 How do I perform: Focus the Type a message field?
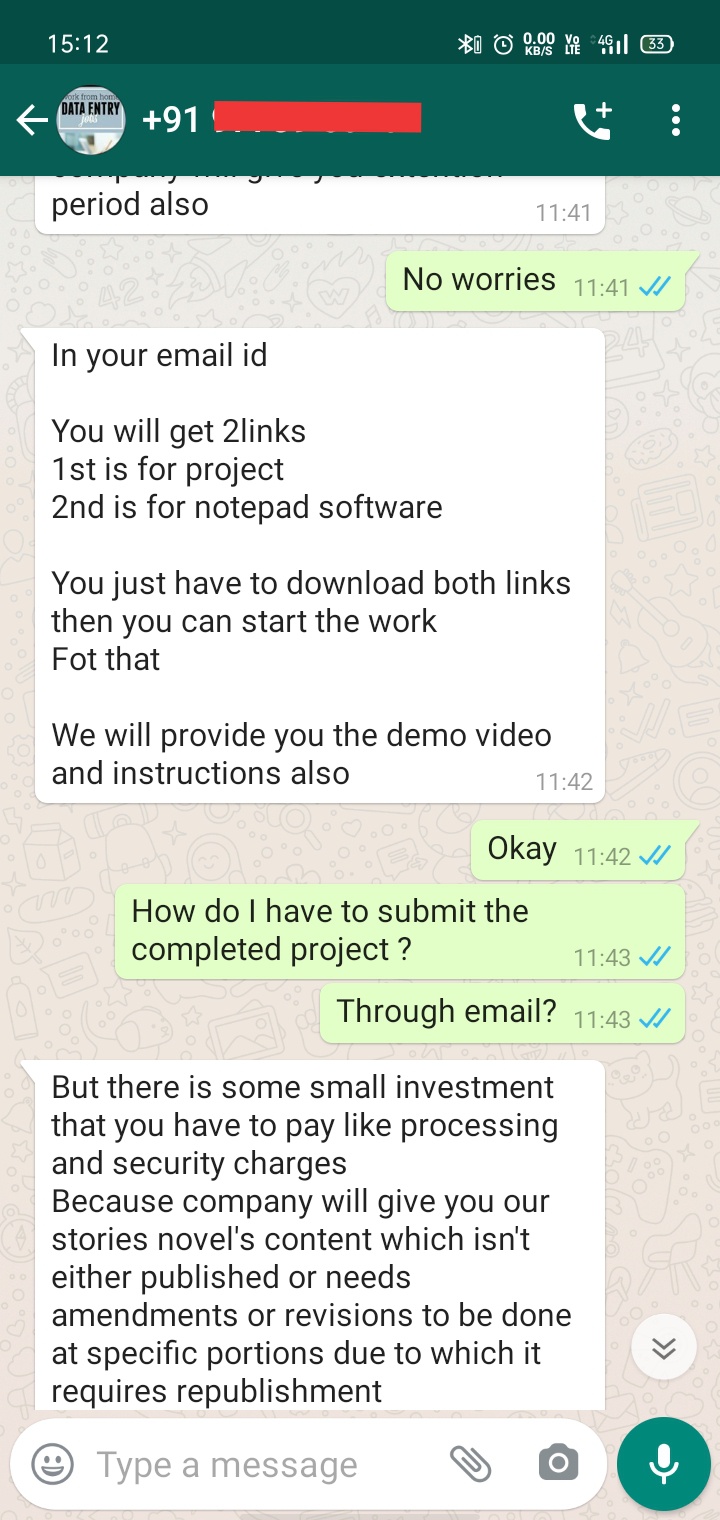[x=260, y=1465]
